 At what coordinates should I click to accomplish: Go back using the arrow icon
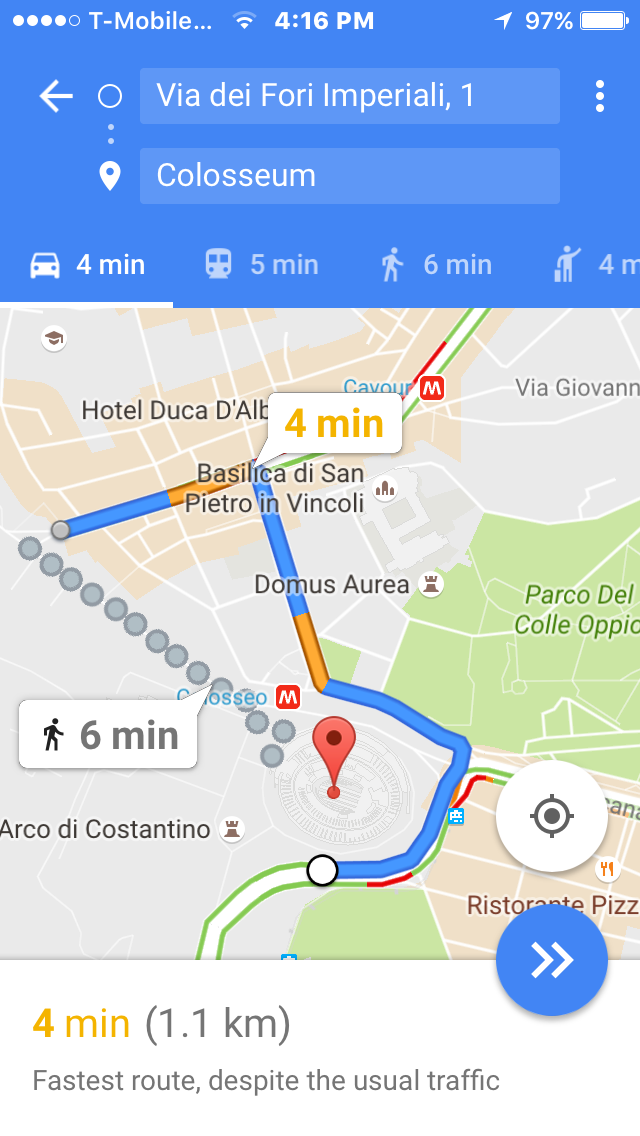(x=56, y=96)
